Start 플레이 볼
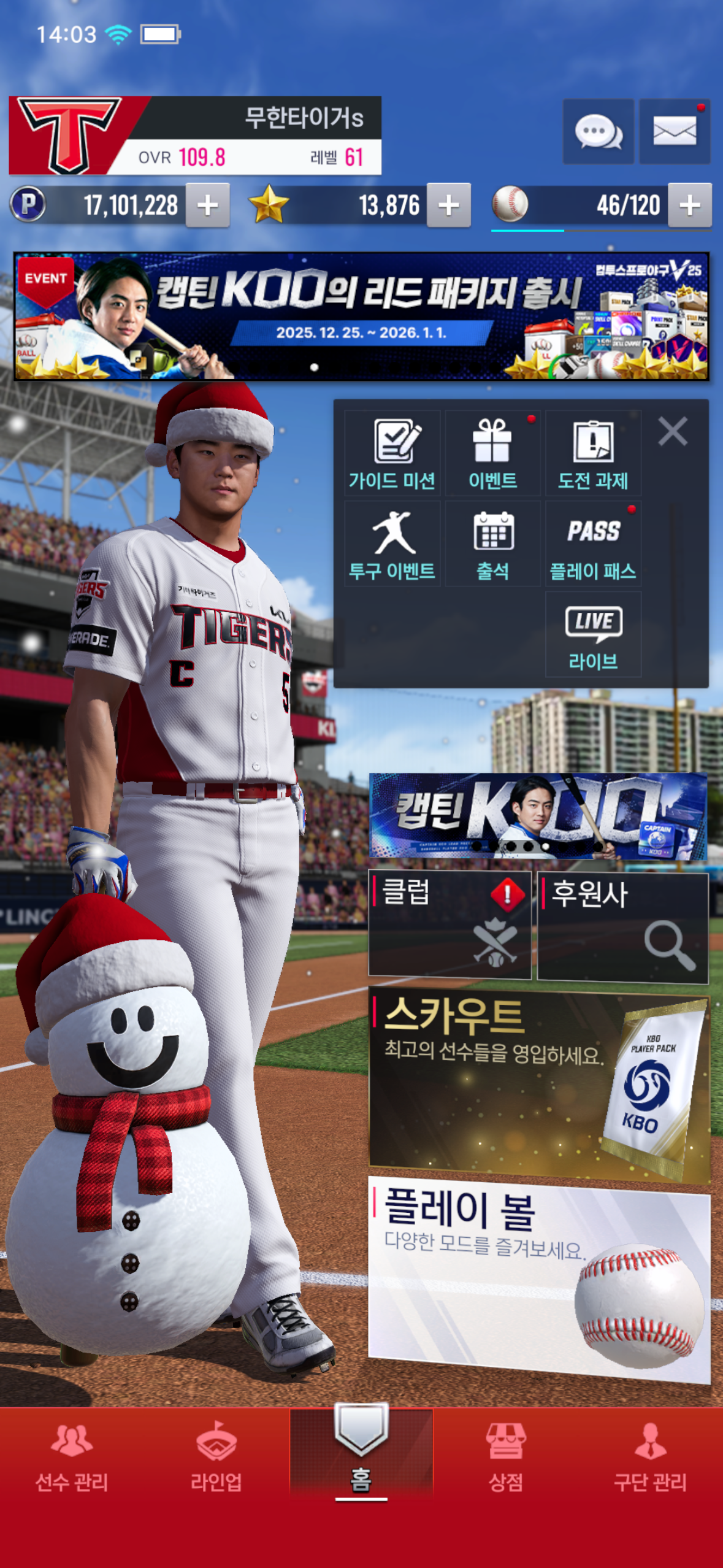Image resolution: width=723 pixels, height=1568 pixels. (x=538, y=1279)
